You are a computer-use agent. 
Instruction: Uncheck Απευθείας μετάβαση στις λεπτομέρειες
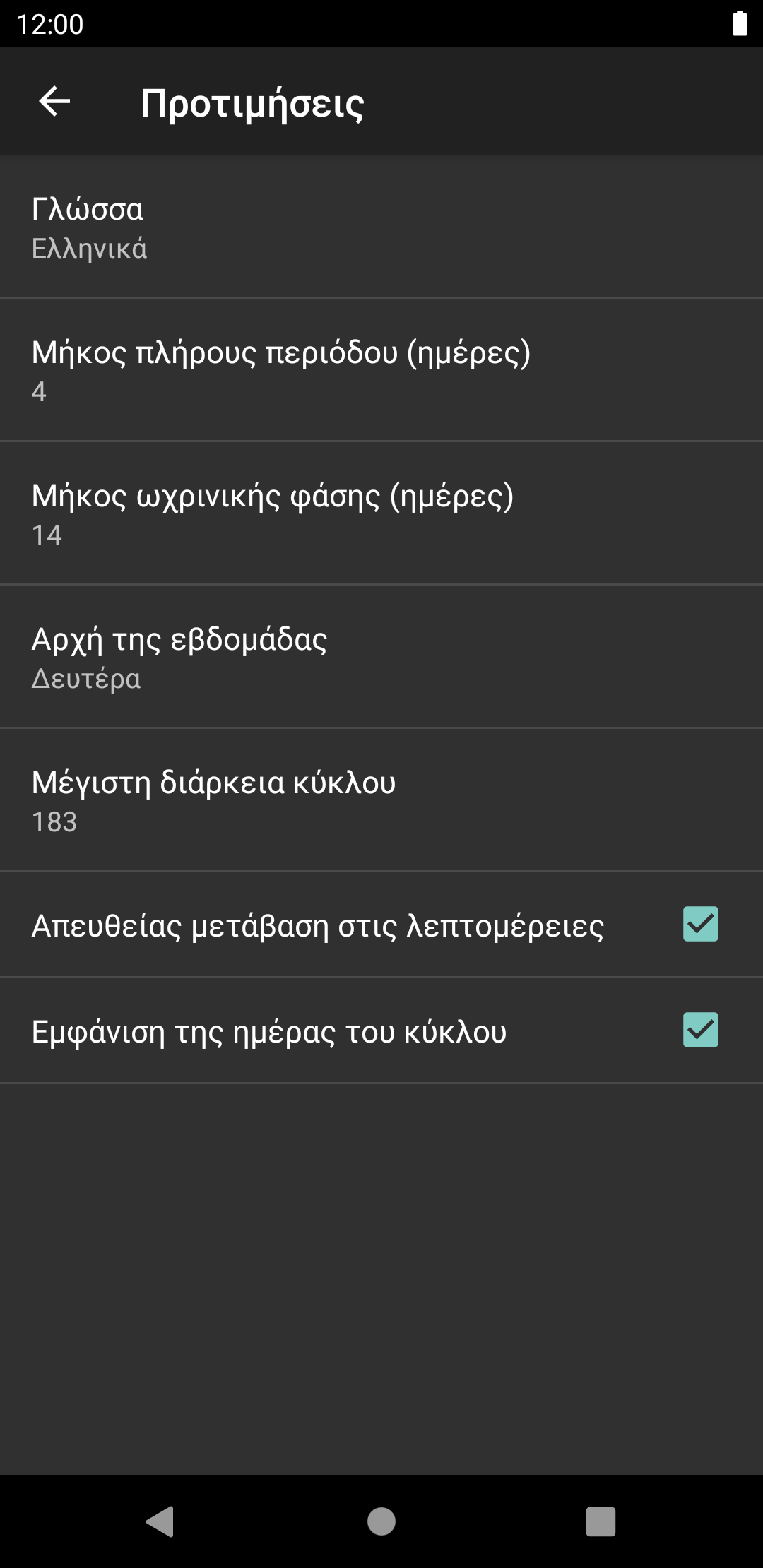700,925
